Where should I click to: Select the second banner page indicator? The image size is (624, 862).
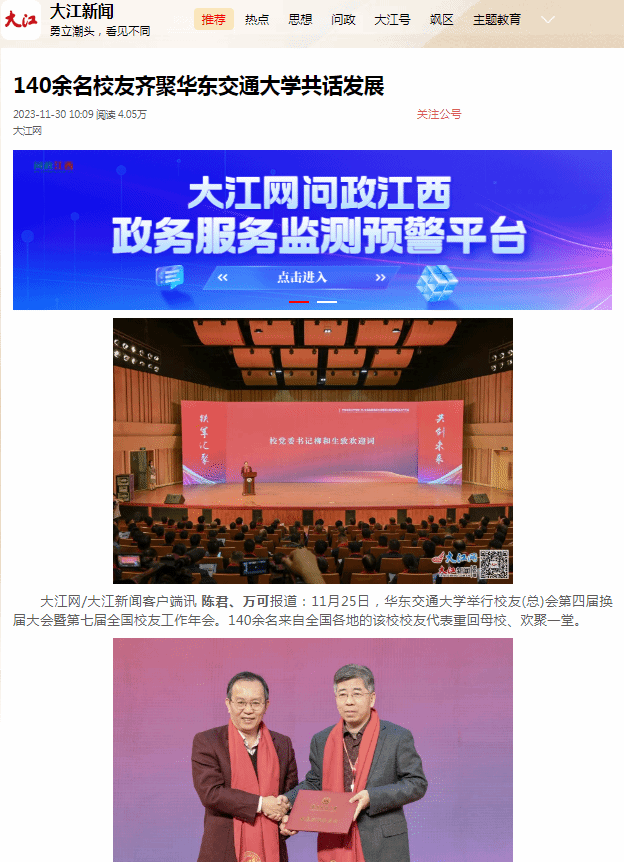coord(327,301)
